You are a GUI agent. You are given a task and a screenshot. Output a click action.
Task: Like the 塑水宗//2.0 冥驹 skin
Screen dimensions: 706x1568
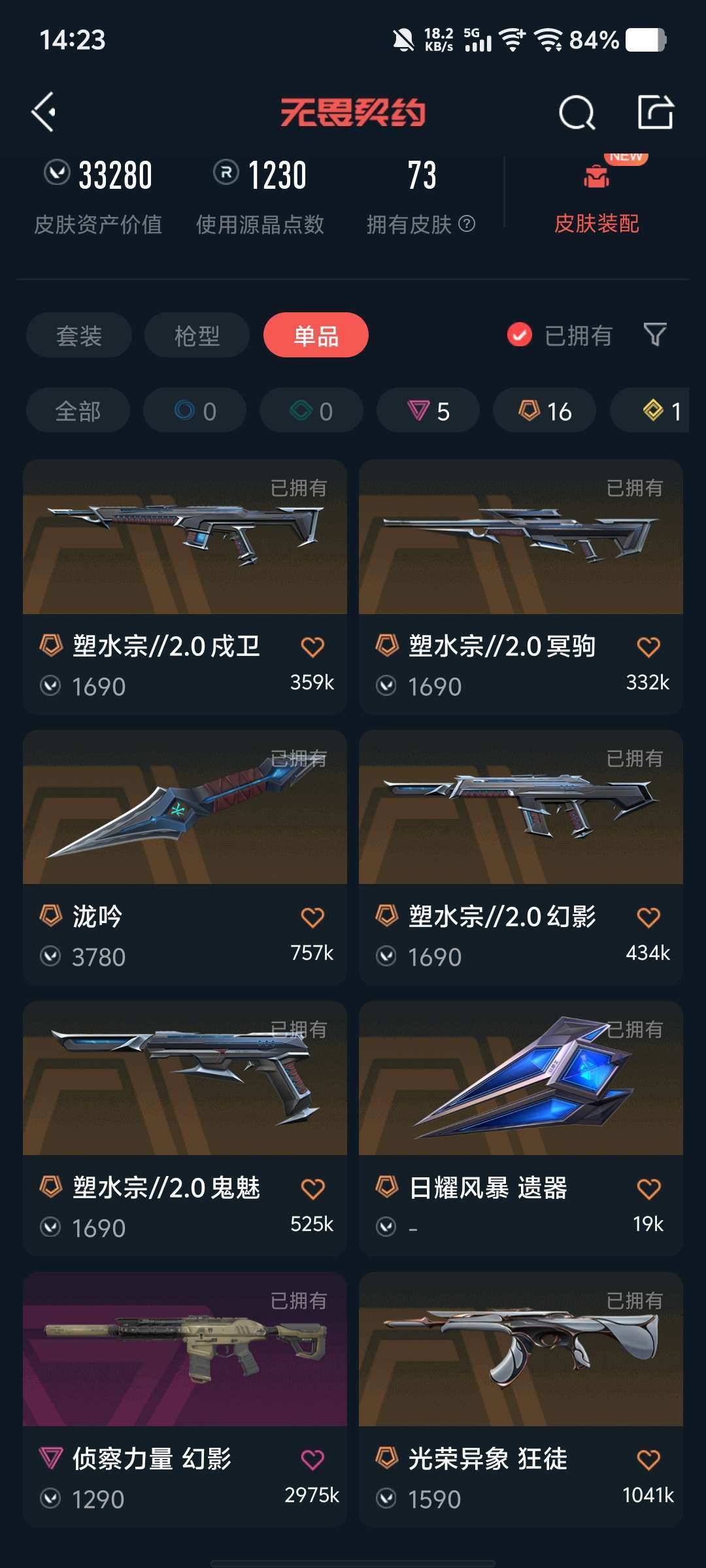tap(648, 647)
